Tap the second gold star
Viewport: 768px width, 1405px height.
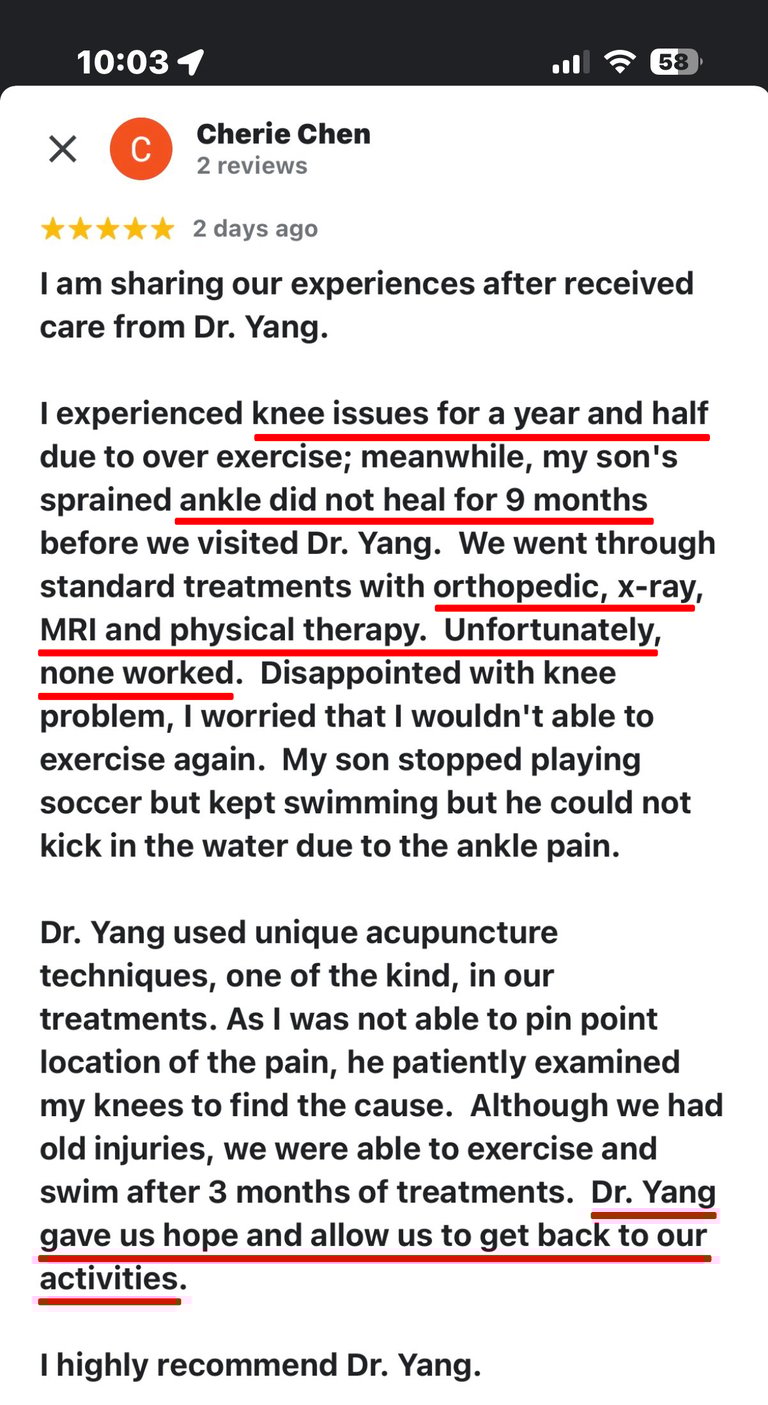point(78,228)
